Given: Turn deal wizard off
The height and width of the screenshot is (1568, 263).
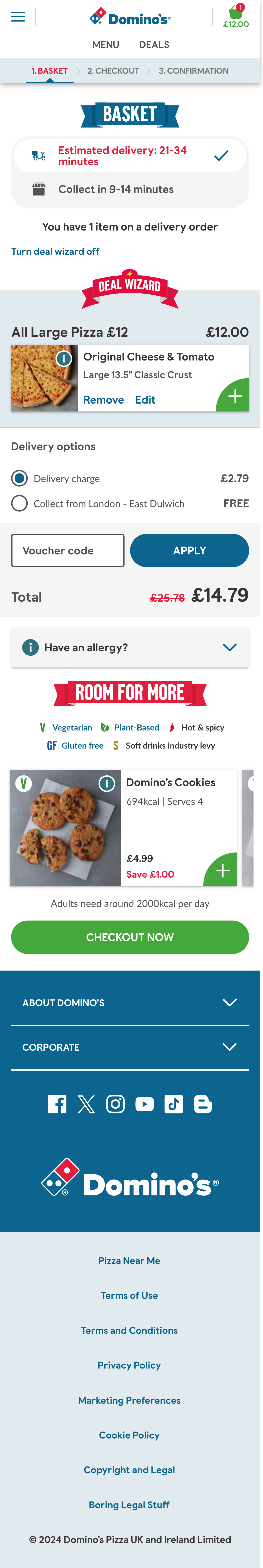Looking at the screenshot, I should pyautogui.click(x=55, y=251).
